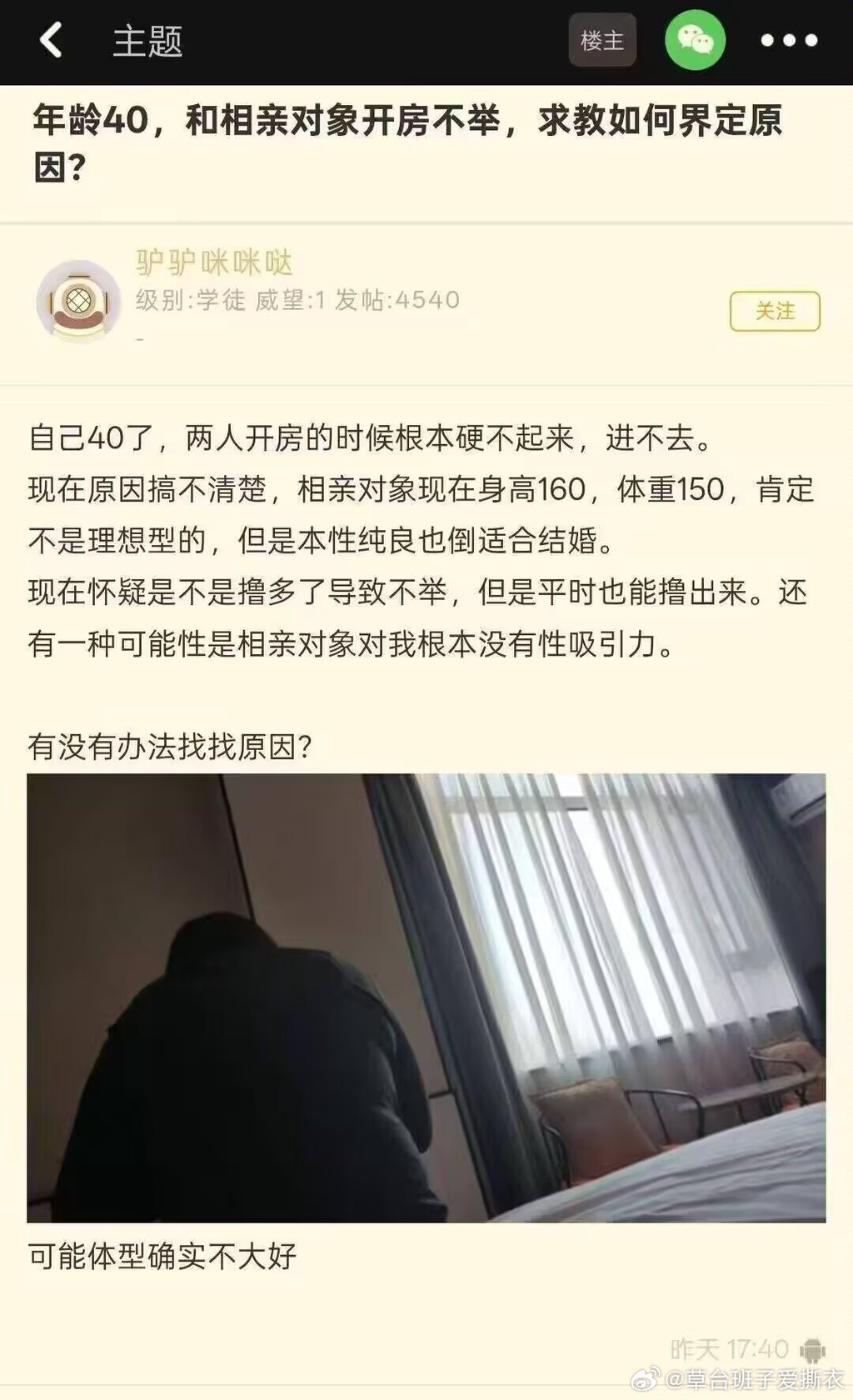Open the three-dot overflow menu
The image size is (853, 1400).
click(x=788, y=40)
